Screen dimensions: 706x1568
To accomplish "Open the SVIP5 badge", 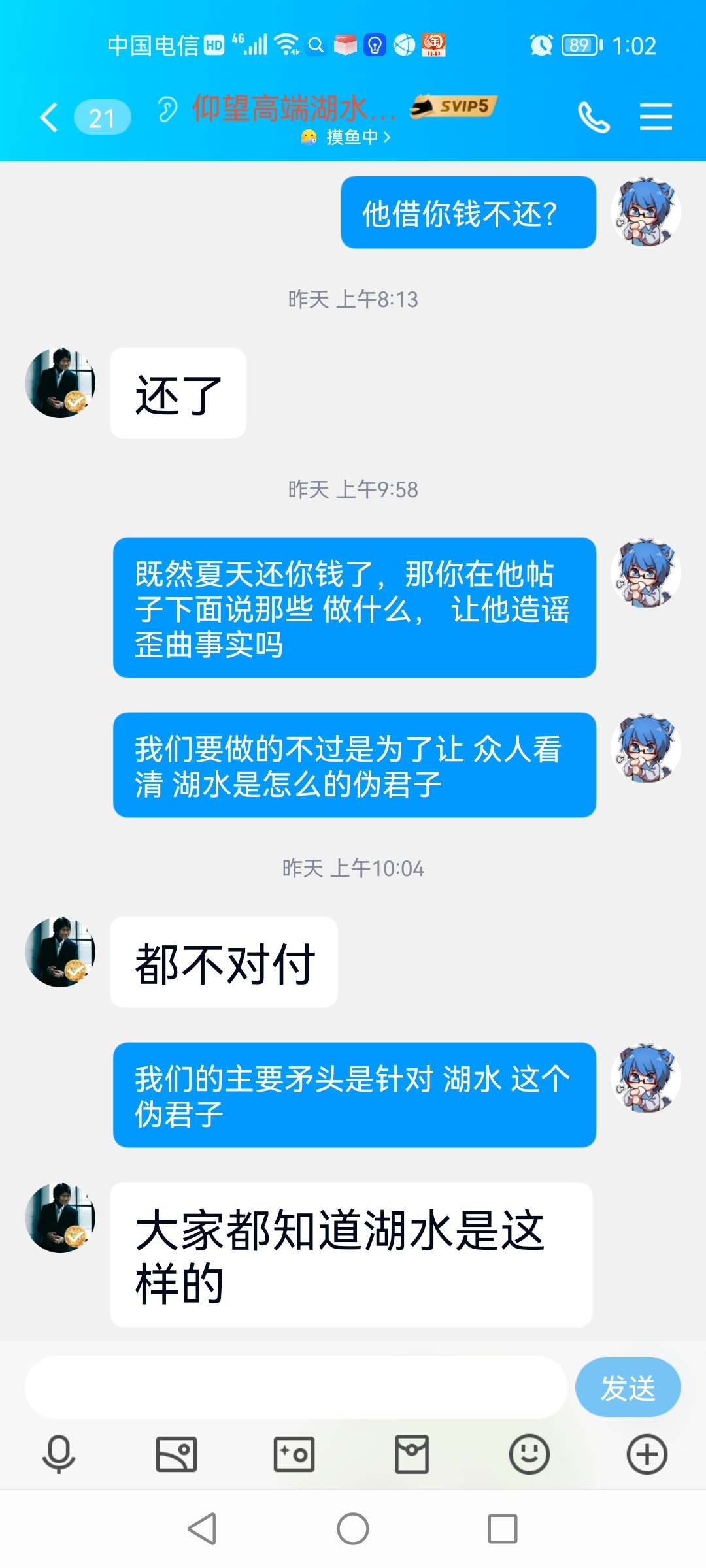I will point(454,106).
